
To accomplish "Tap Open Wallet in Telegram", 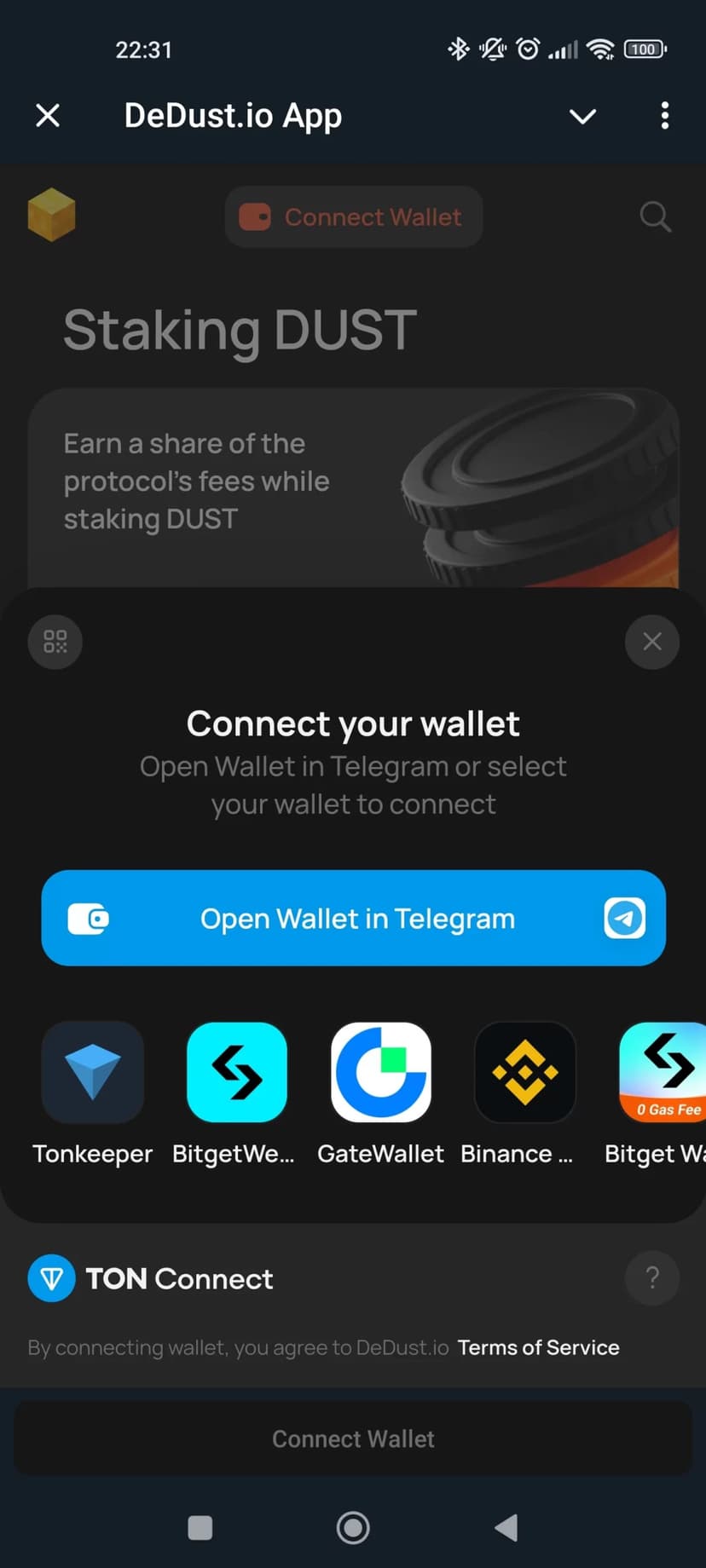I will point(353,918).
